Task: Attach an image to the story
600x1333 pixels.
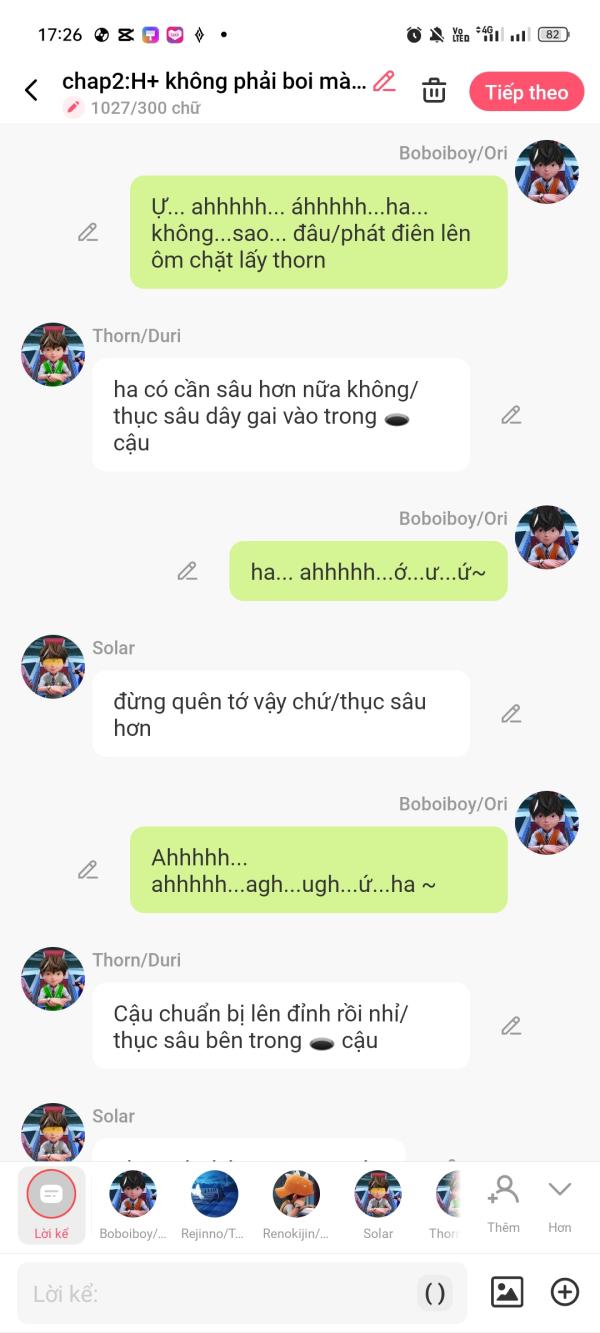Action: pos(507,1292)
